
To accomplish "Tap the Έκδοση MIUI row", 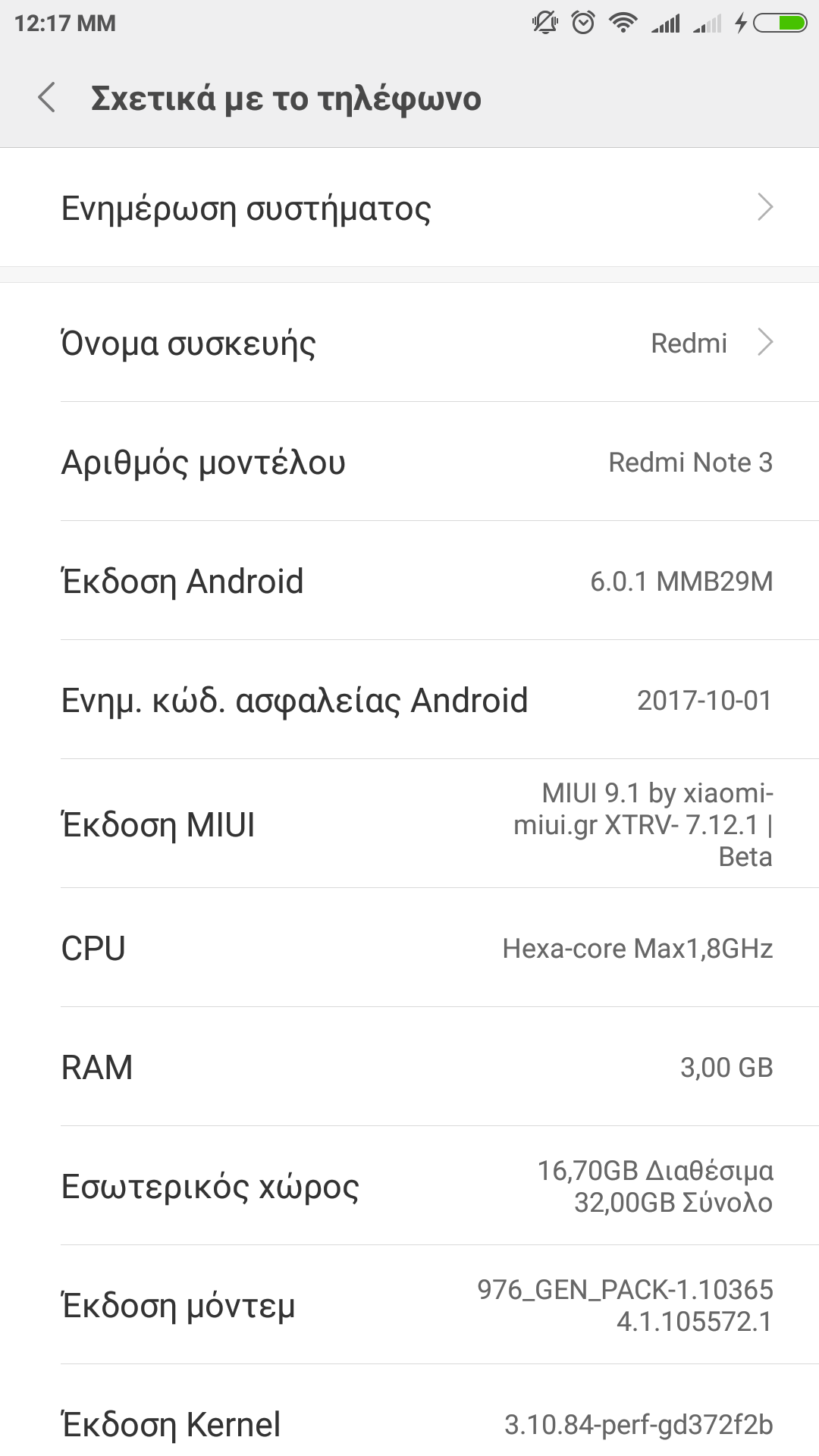I will tap(409, 824).
